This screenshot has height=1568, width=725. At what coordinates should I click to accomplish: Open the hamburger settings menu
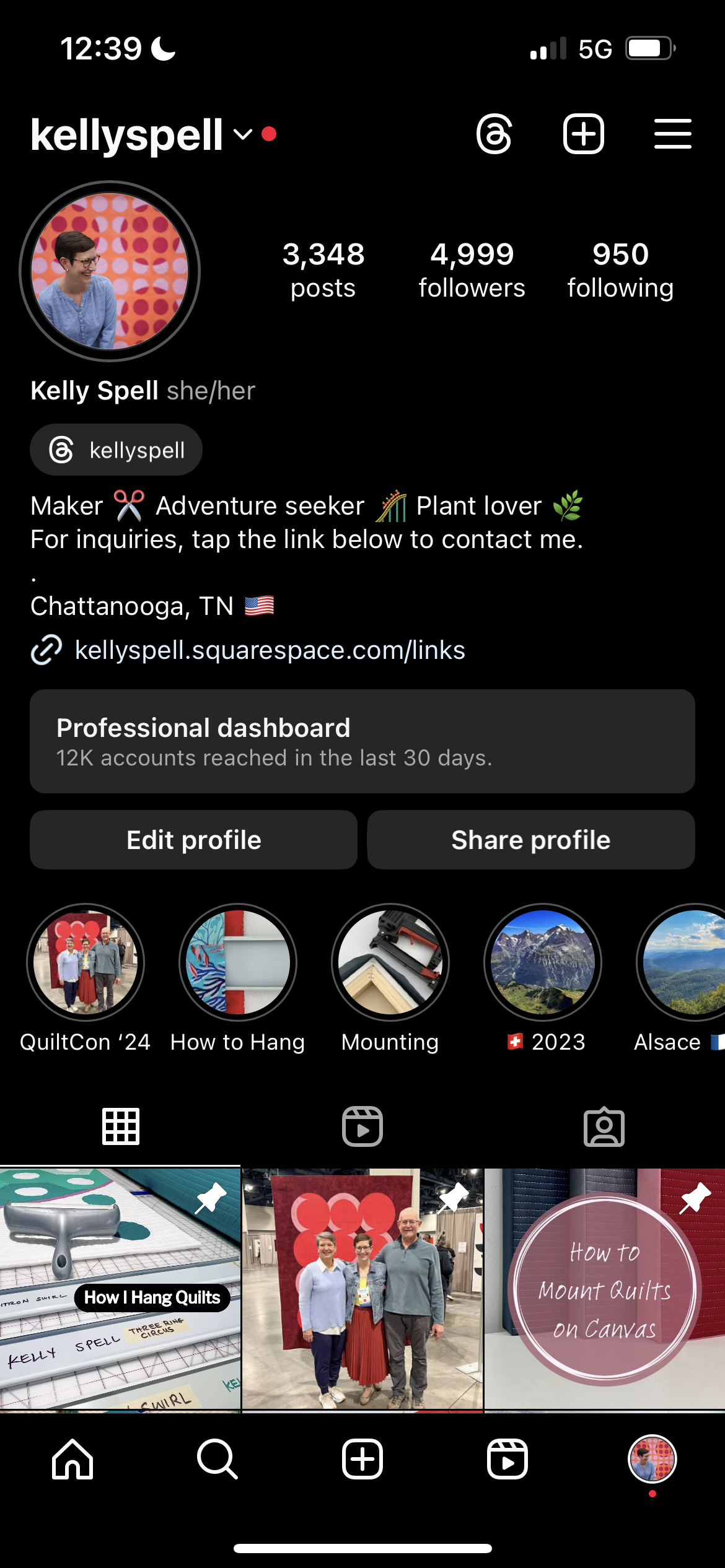point(672,134)
